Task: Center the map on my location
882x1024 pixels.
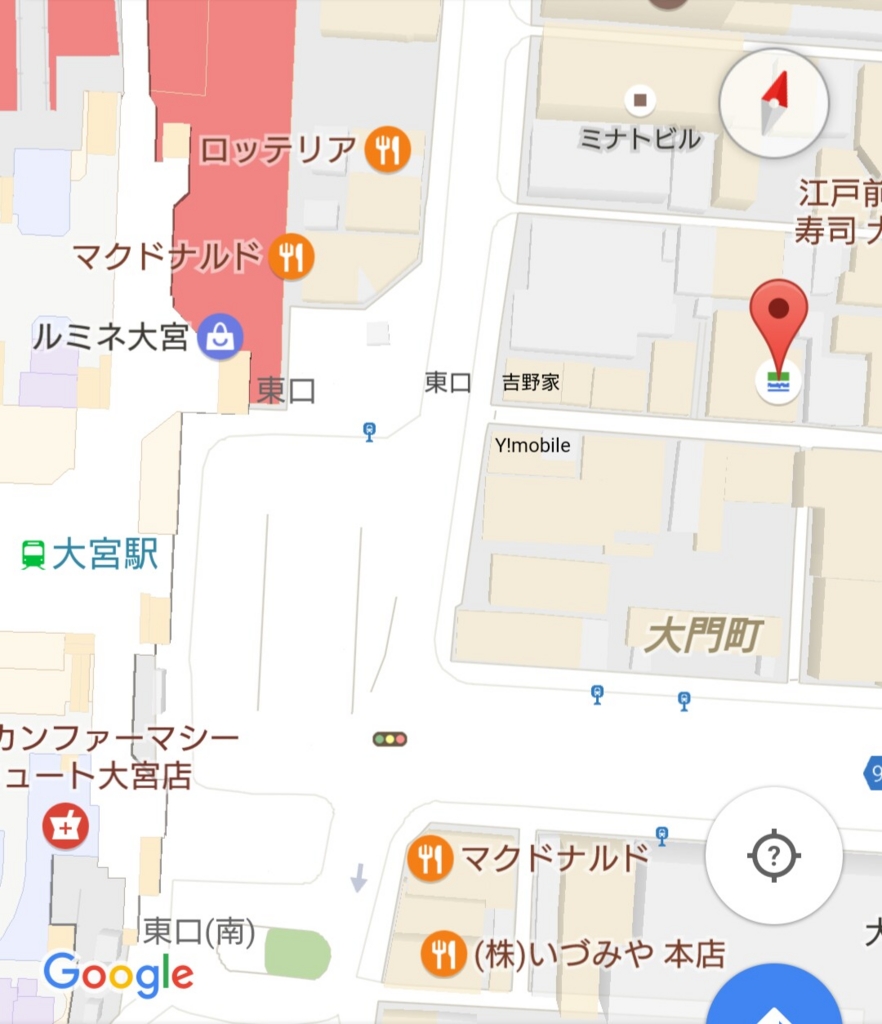Action: pos(774,856)
